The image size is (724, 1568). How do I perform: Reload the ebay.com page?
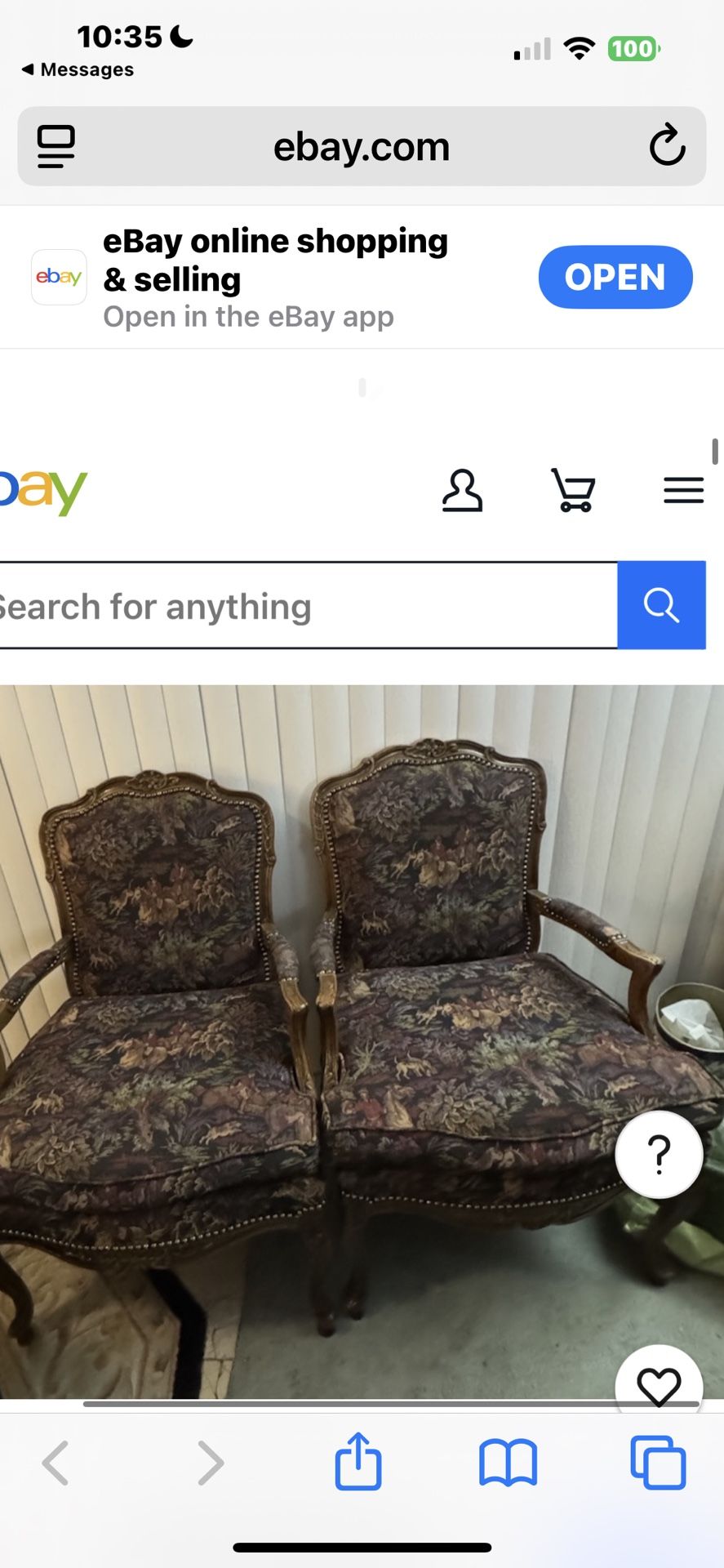[x=666, y=146]
